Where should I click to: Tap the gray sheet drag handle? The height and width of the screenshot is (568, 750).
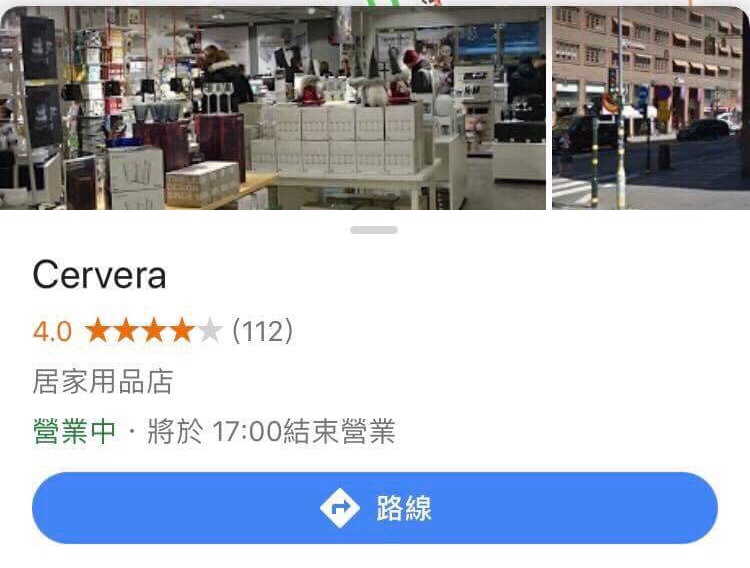374,230
